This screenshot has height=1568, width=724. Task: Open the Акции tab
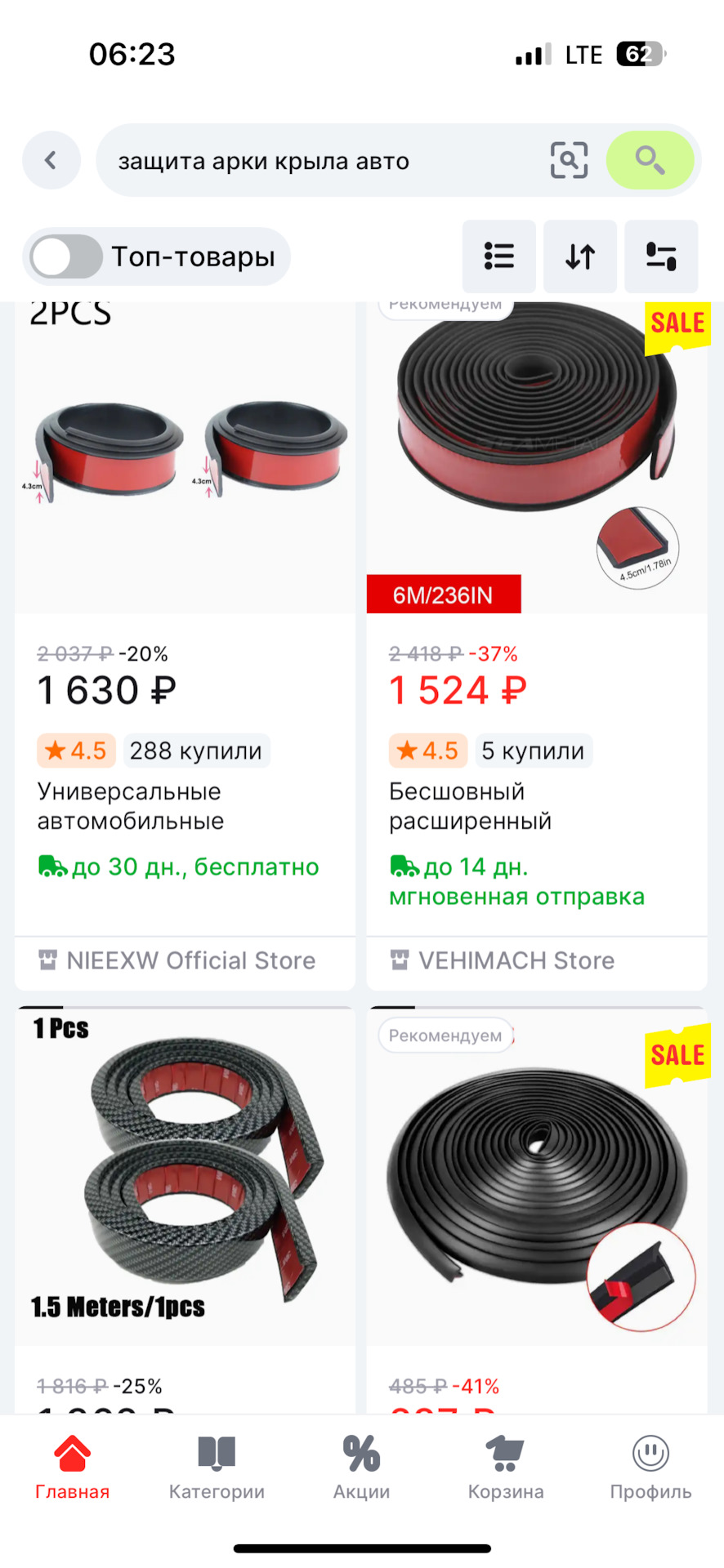(x=361, y=1468)
